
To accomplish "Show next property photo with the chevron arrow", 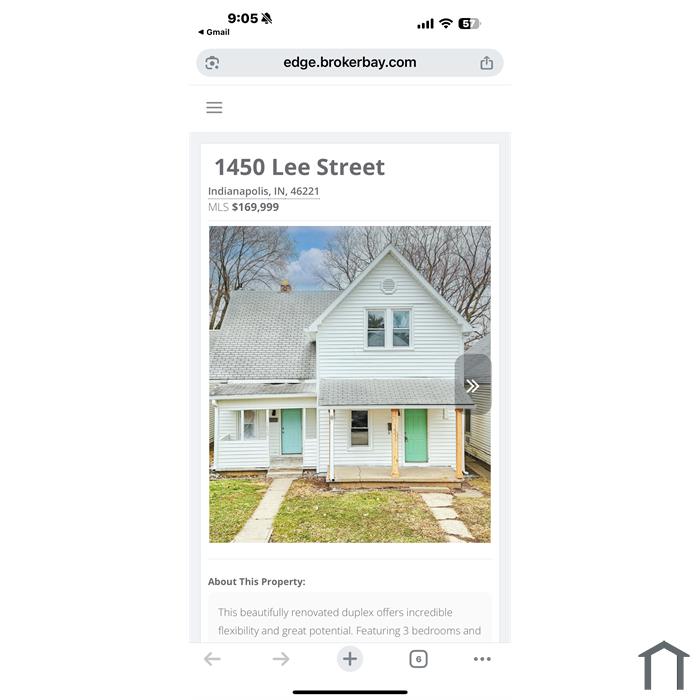I will [x=472, y=385].
